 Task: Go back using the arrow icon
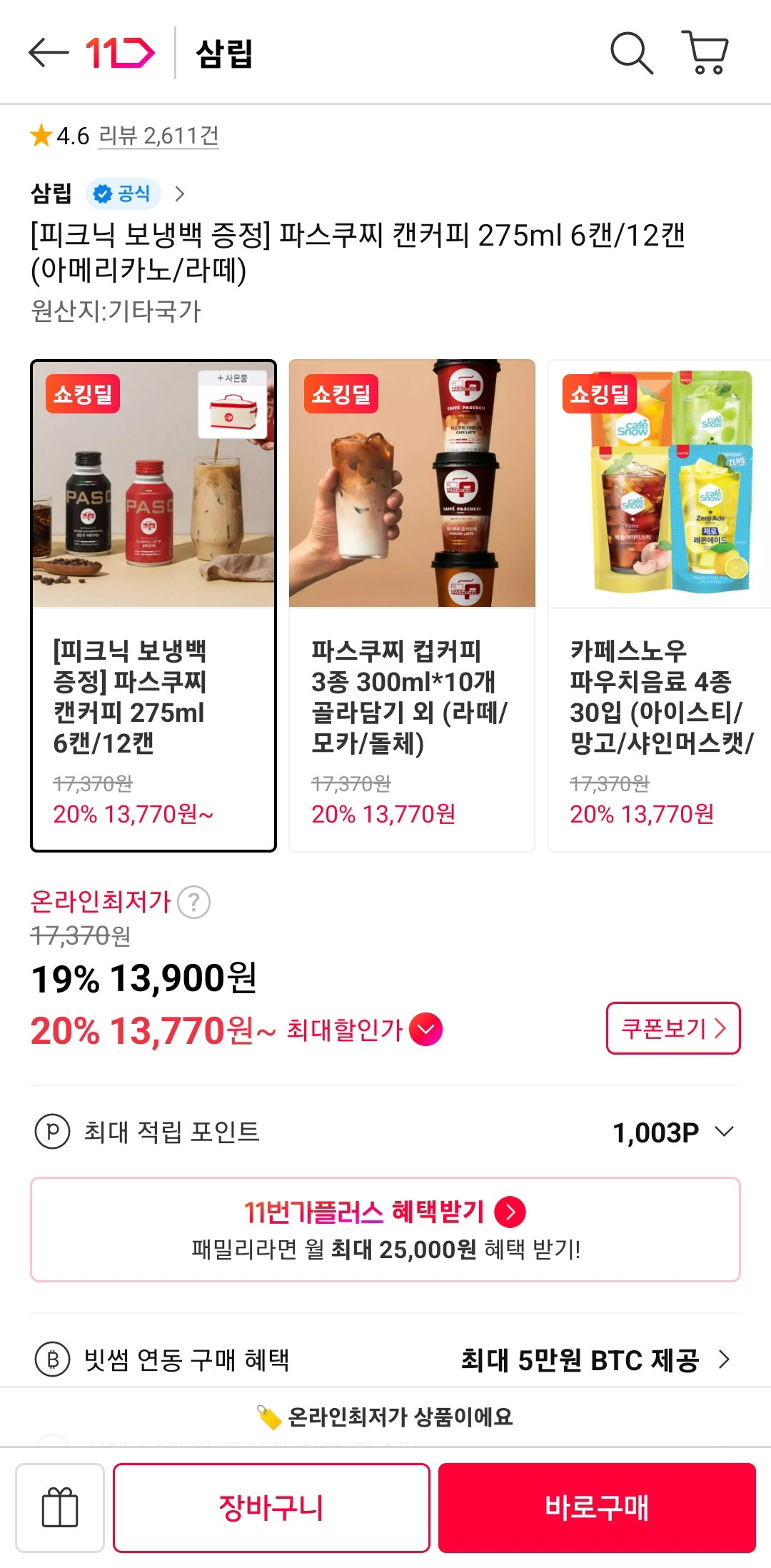[48, 53]
